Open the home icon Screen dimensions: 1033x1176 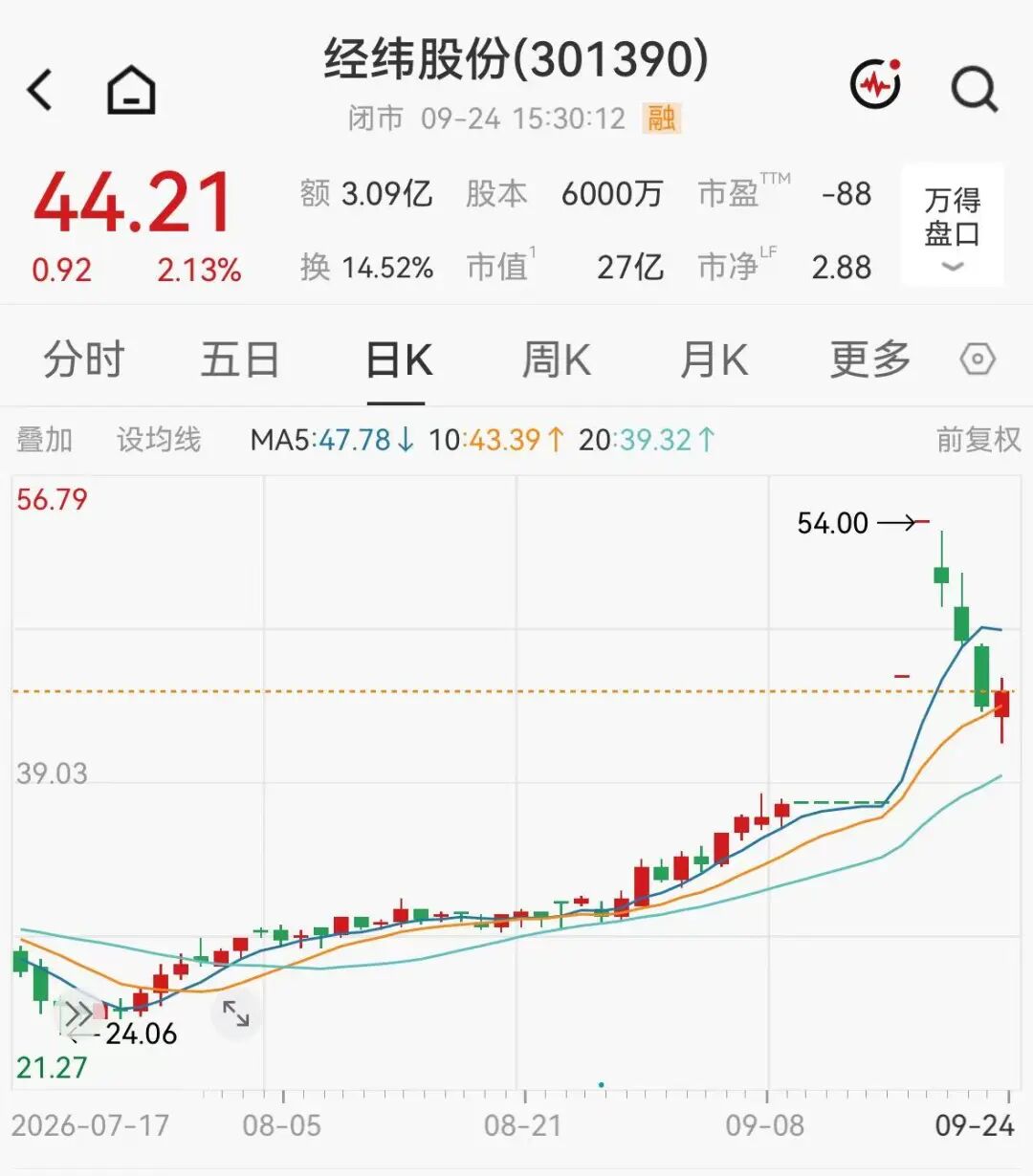point(131,90)
